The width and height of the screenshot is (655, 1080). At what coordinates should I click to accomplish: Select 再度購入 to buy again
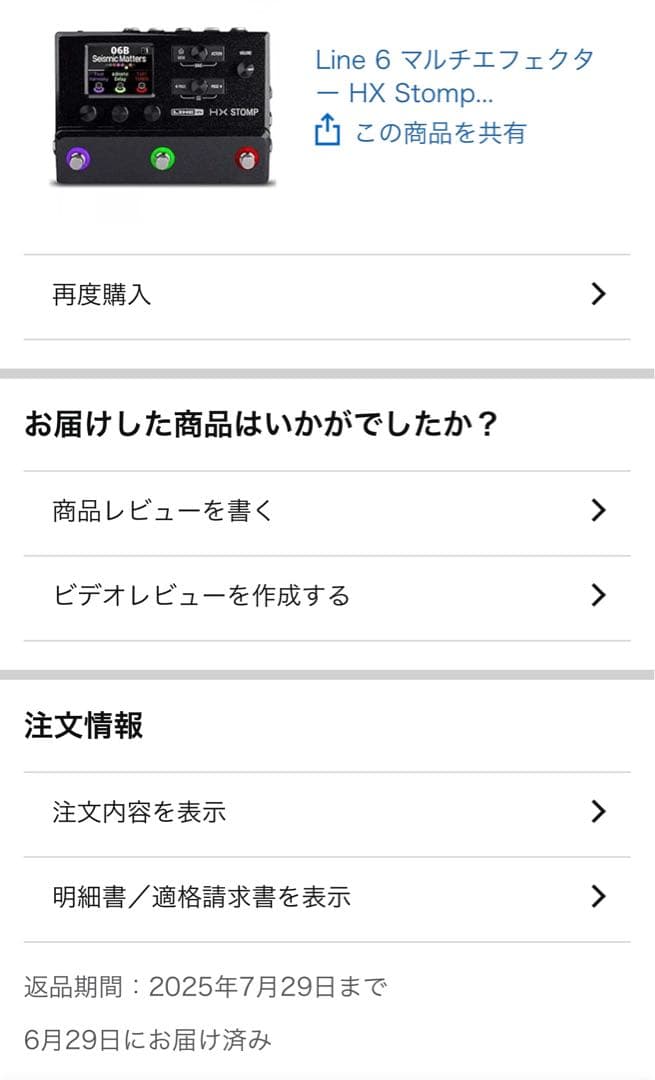pos(327,296)
